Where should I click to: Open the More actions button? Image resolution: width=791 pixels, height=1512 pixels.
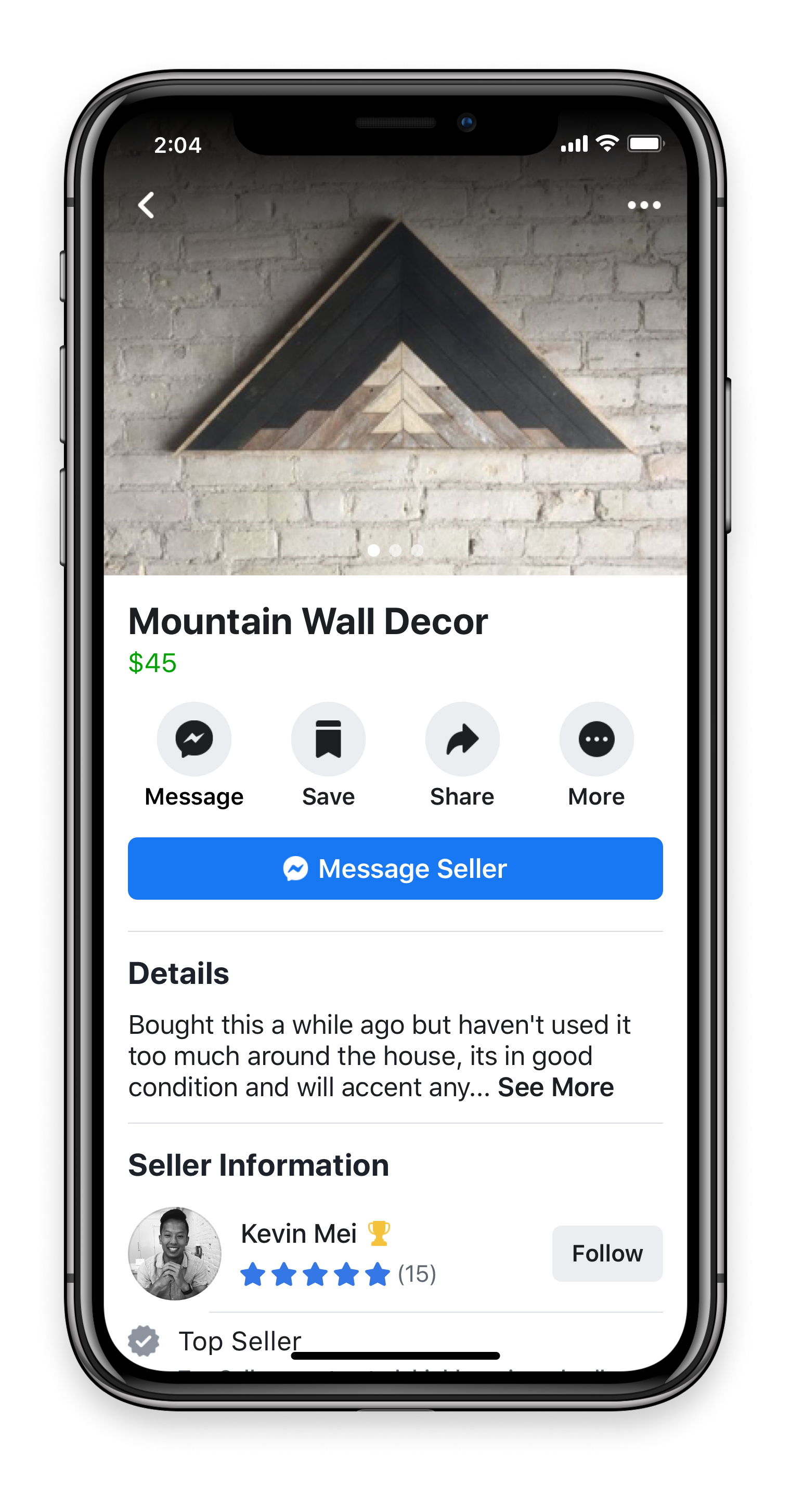[596, 739]
